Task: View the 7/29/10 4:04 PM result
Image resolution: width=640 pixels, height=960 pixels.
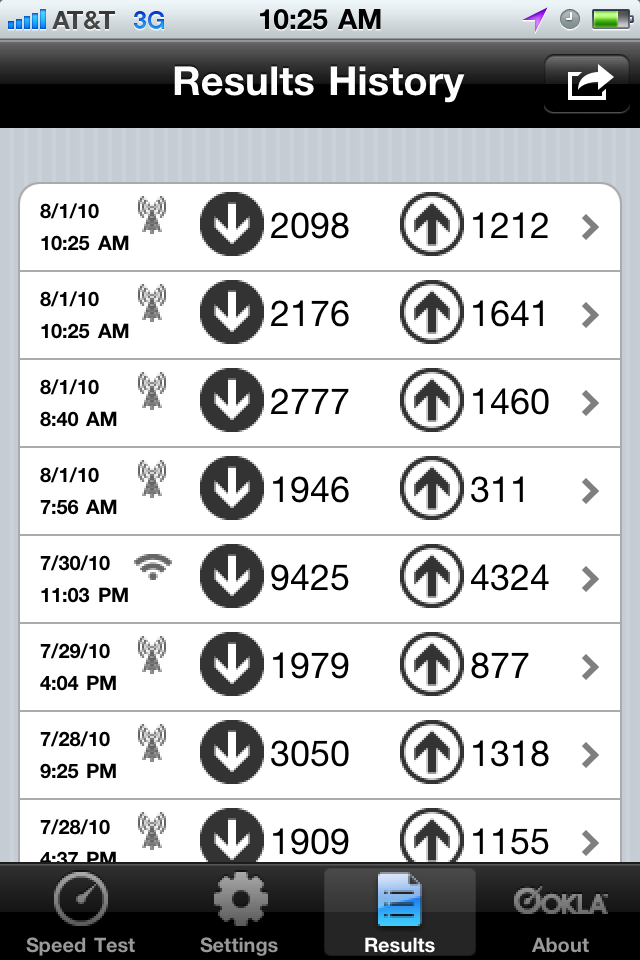Action: (320, 667)
